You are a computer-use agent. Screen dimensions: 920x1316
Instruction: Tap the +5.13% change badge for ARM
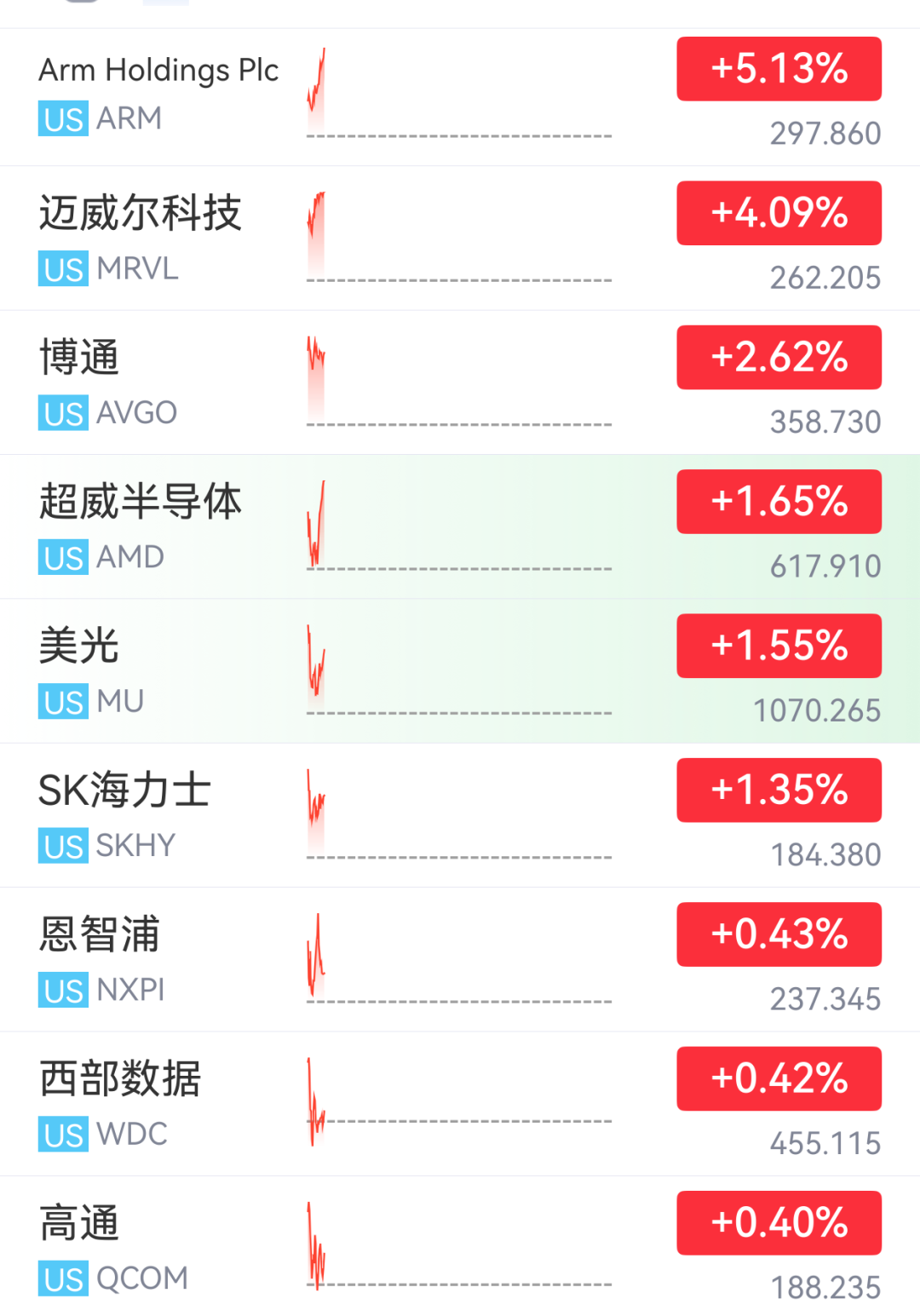[x=779, y=69]
